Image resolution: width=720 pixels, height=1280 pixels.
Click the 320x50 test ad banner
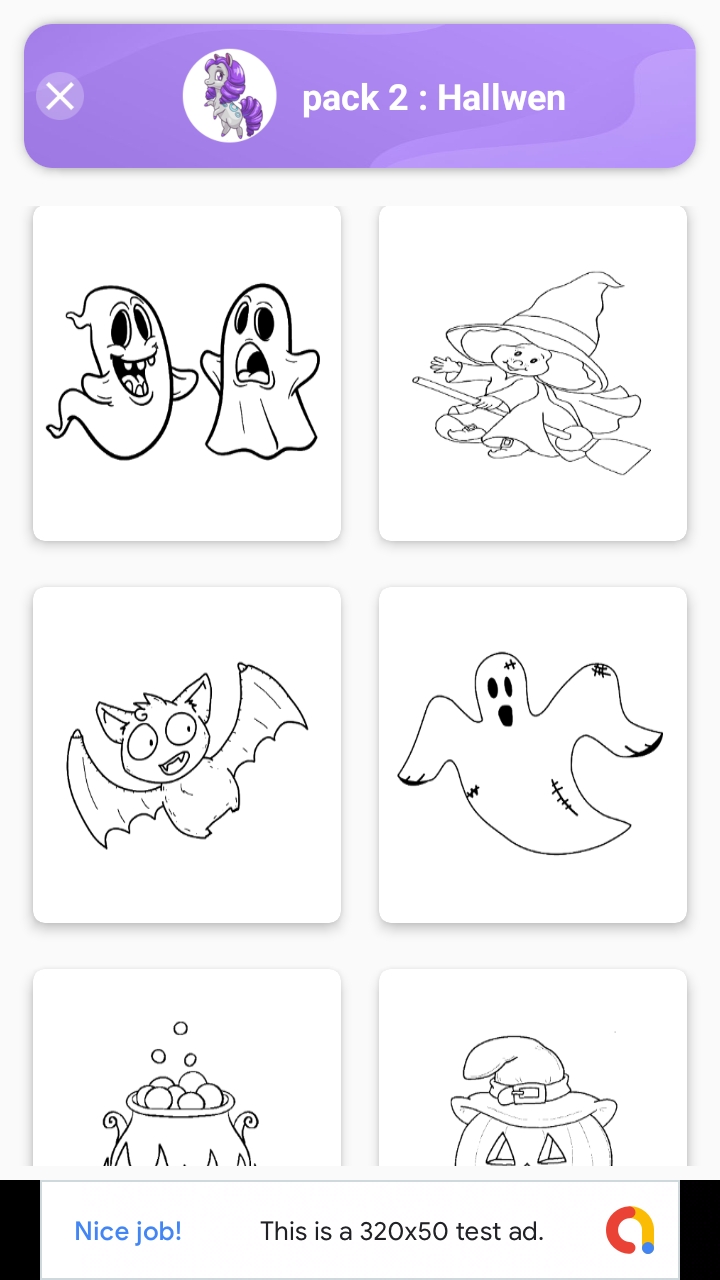click(x=400, y=1231)
